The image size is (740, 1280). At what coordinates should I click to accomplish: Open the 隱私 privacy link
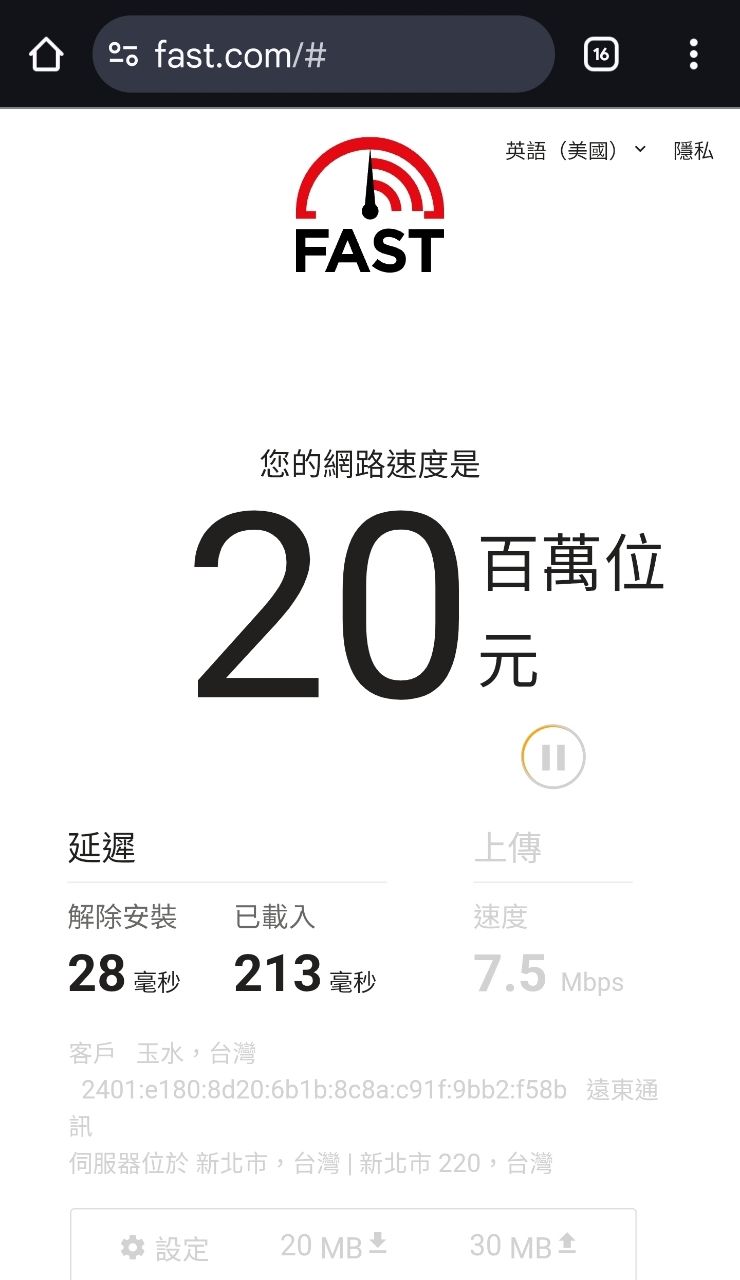[693, 151]
